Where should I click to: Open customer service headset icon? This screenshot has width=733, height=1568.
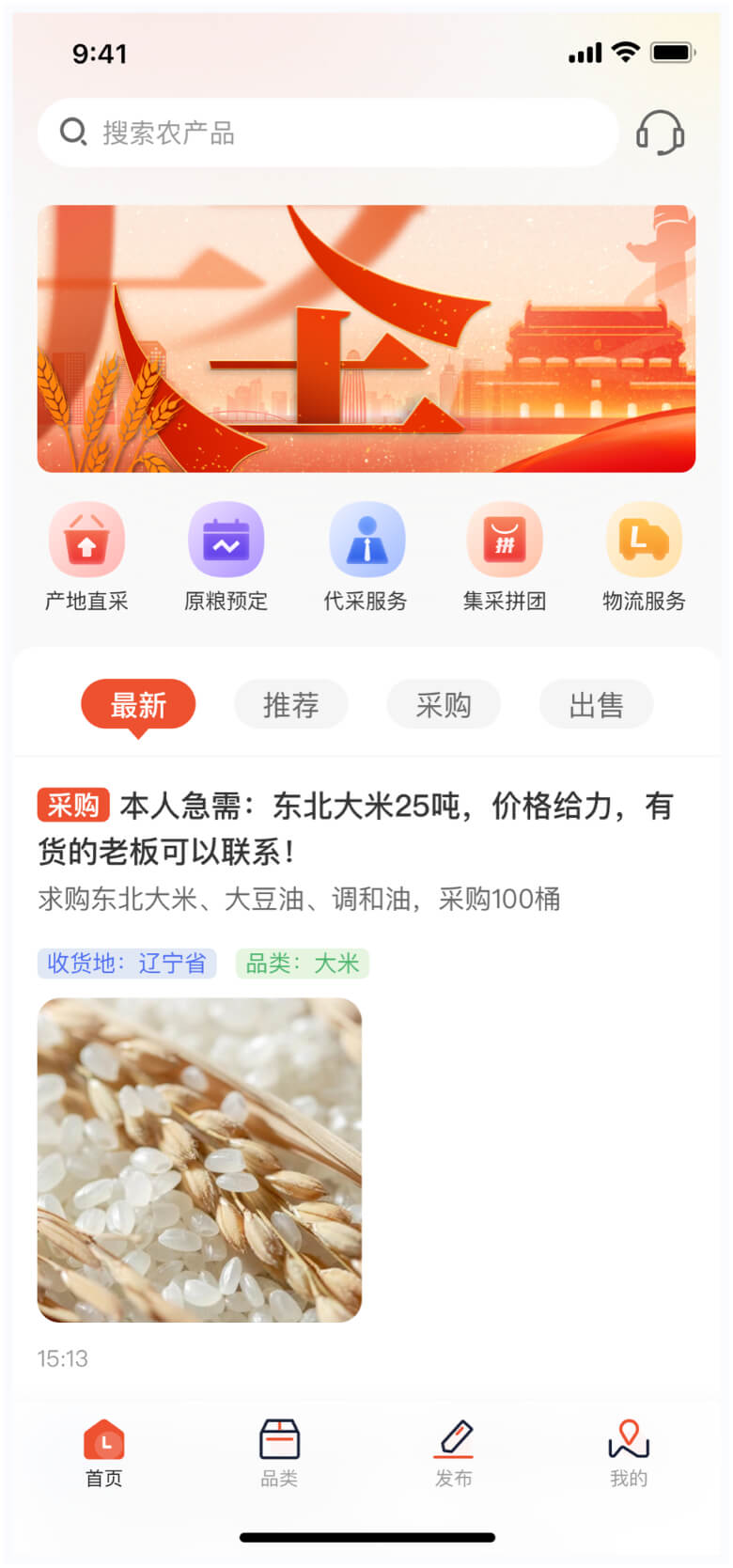click(x=661, y=133)
